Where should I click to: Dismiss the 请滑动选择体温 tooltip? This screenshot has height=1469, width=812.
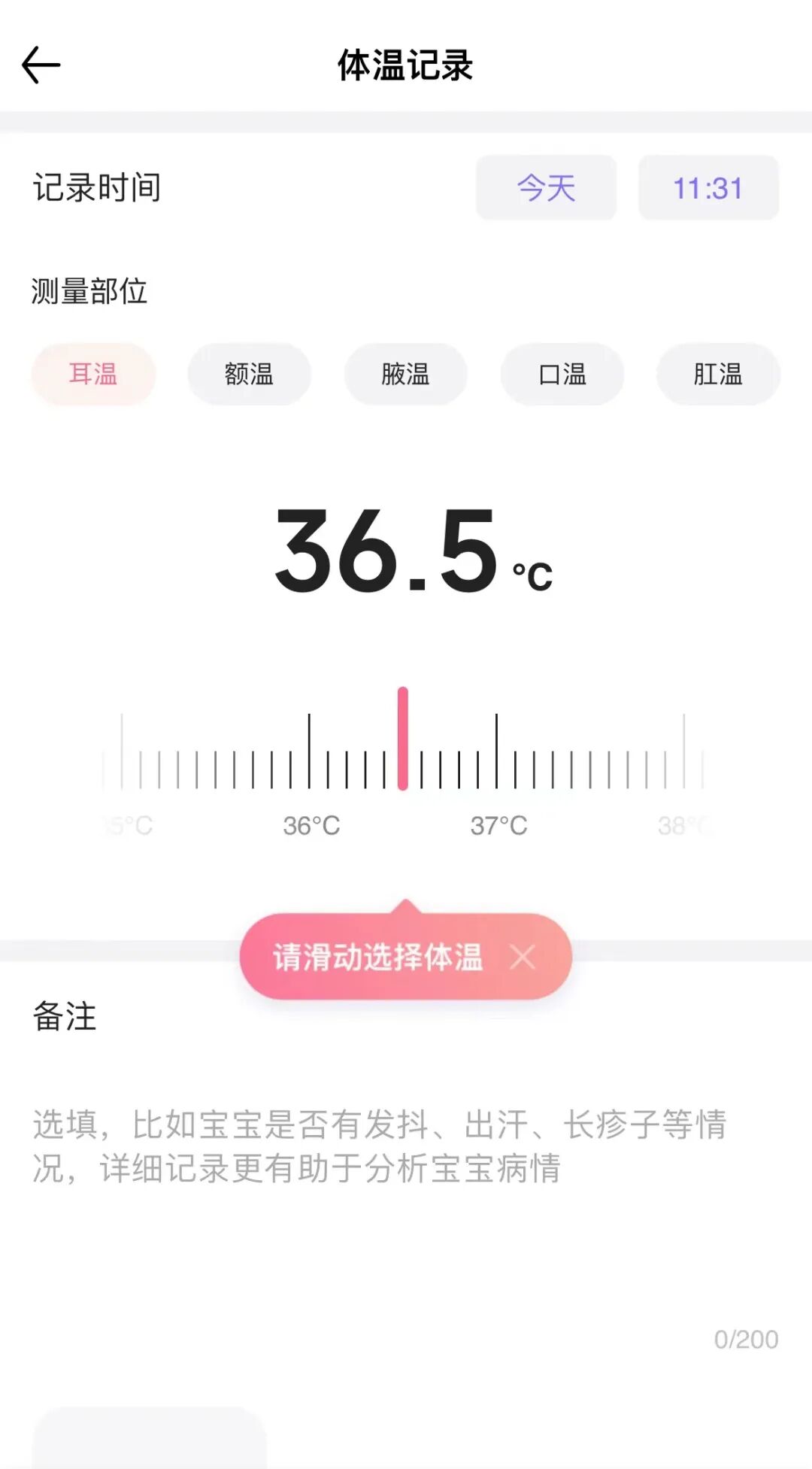(x=523, y=958)
